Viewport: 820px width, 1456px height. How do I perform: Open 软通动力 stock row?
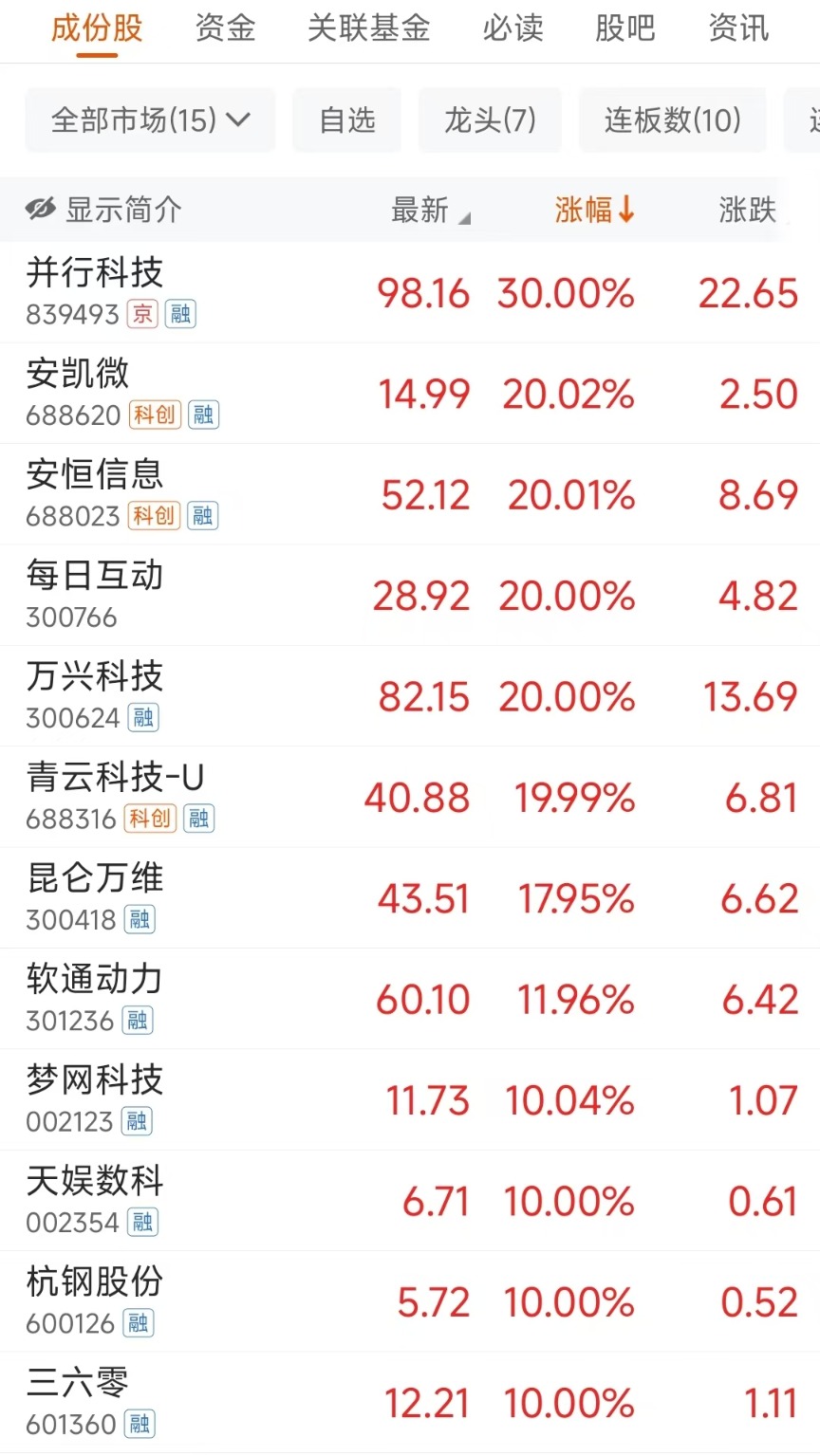pos(95,980)
